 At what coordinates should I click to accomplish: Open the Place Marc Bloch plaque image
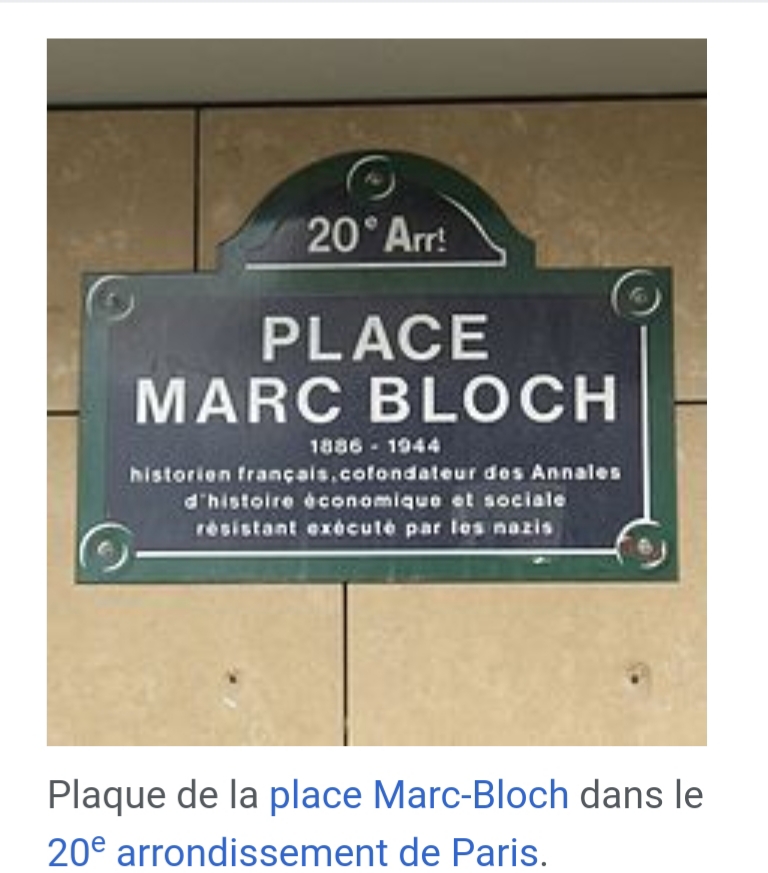click(x=376, y=392)
